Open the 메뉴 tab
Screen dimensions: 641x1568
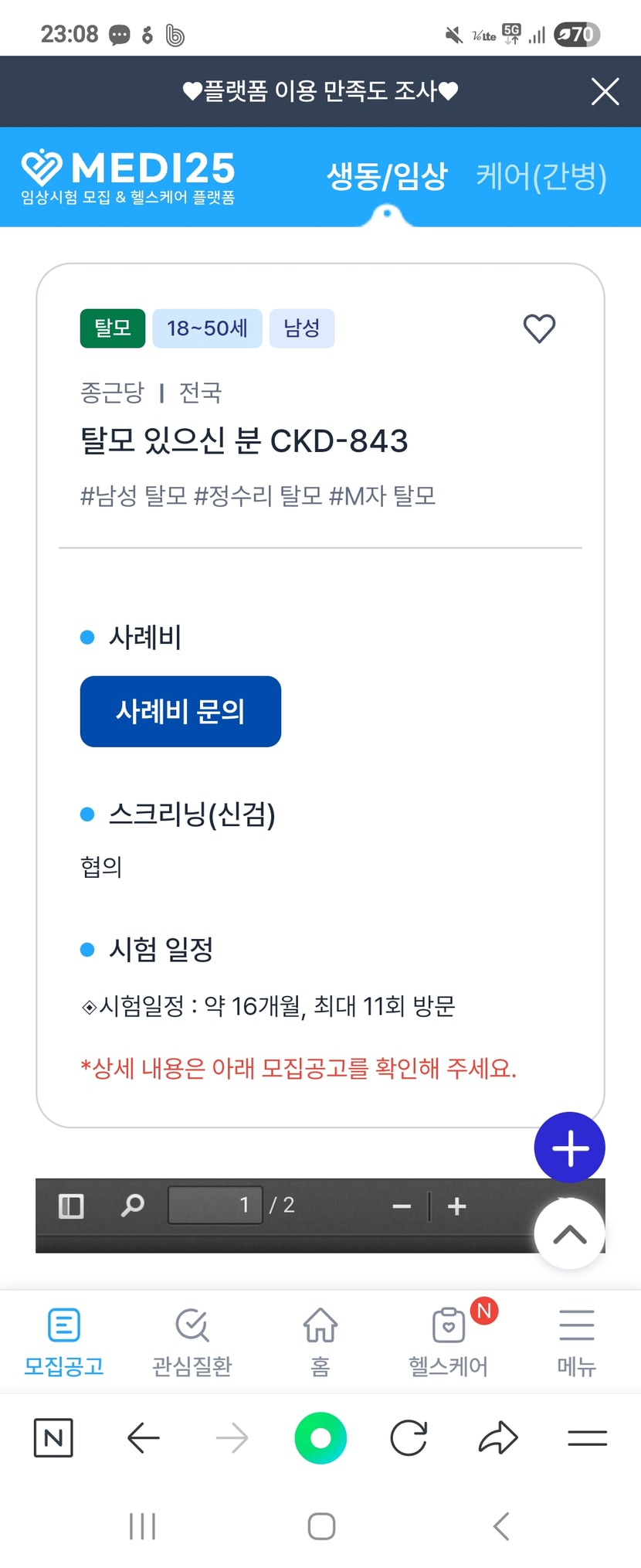576,1342
